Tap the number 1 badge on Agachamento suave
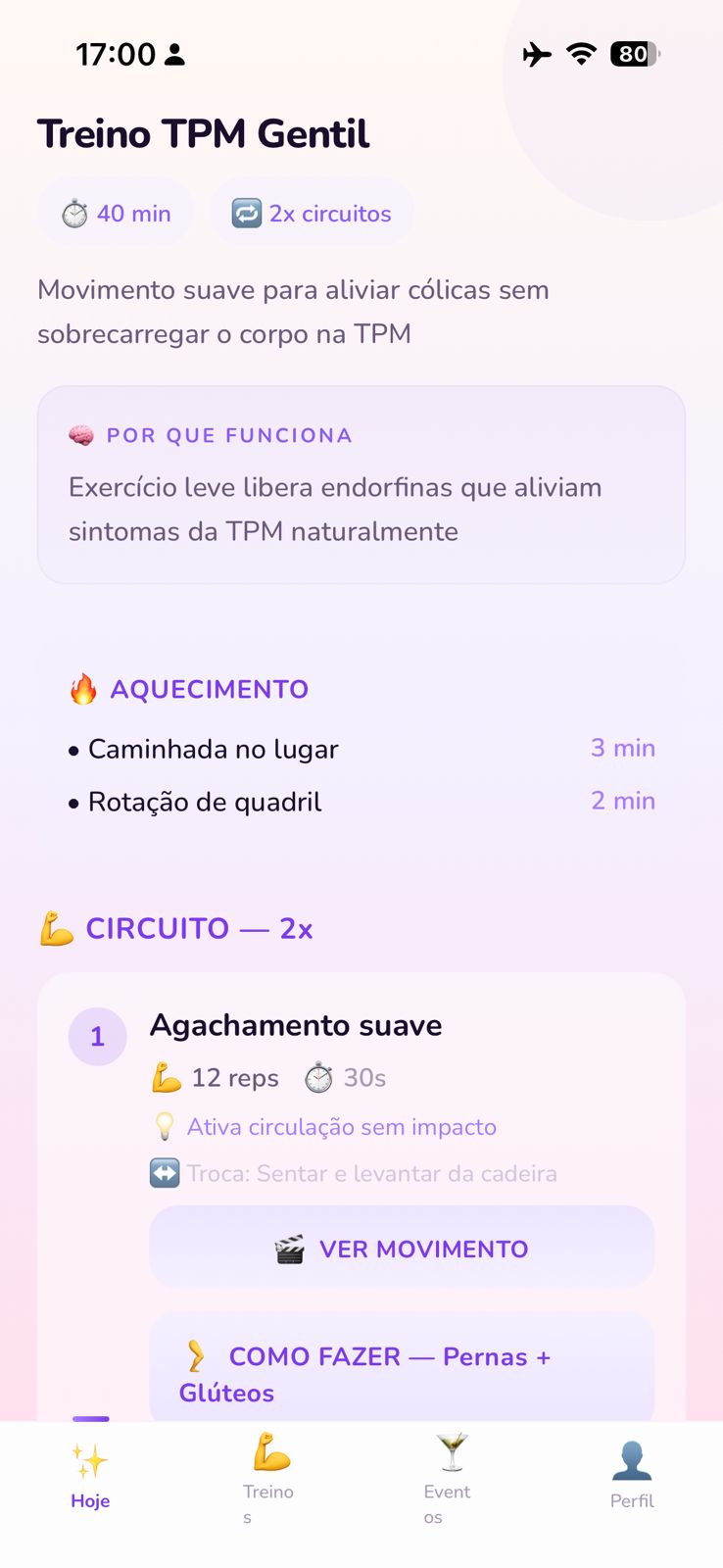This screenshot has width=723, height=1568. click(x=97, y=1036)
